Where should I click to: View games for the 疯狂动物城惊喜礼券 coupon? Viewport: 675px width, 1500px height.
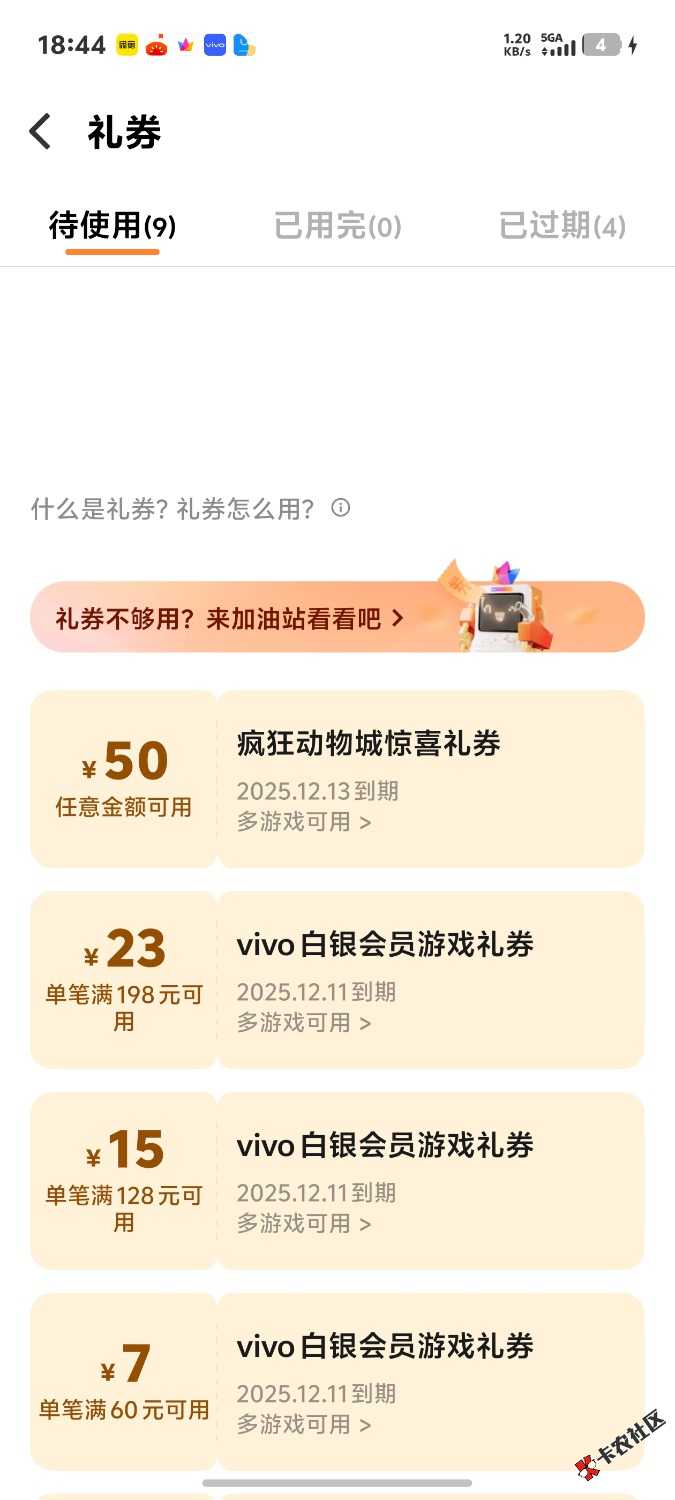[x=304, y=822]
